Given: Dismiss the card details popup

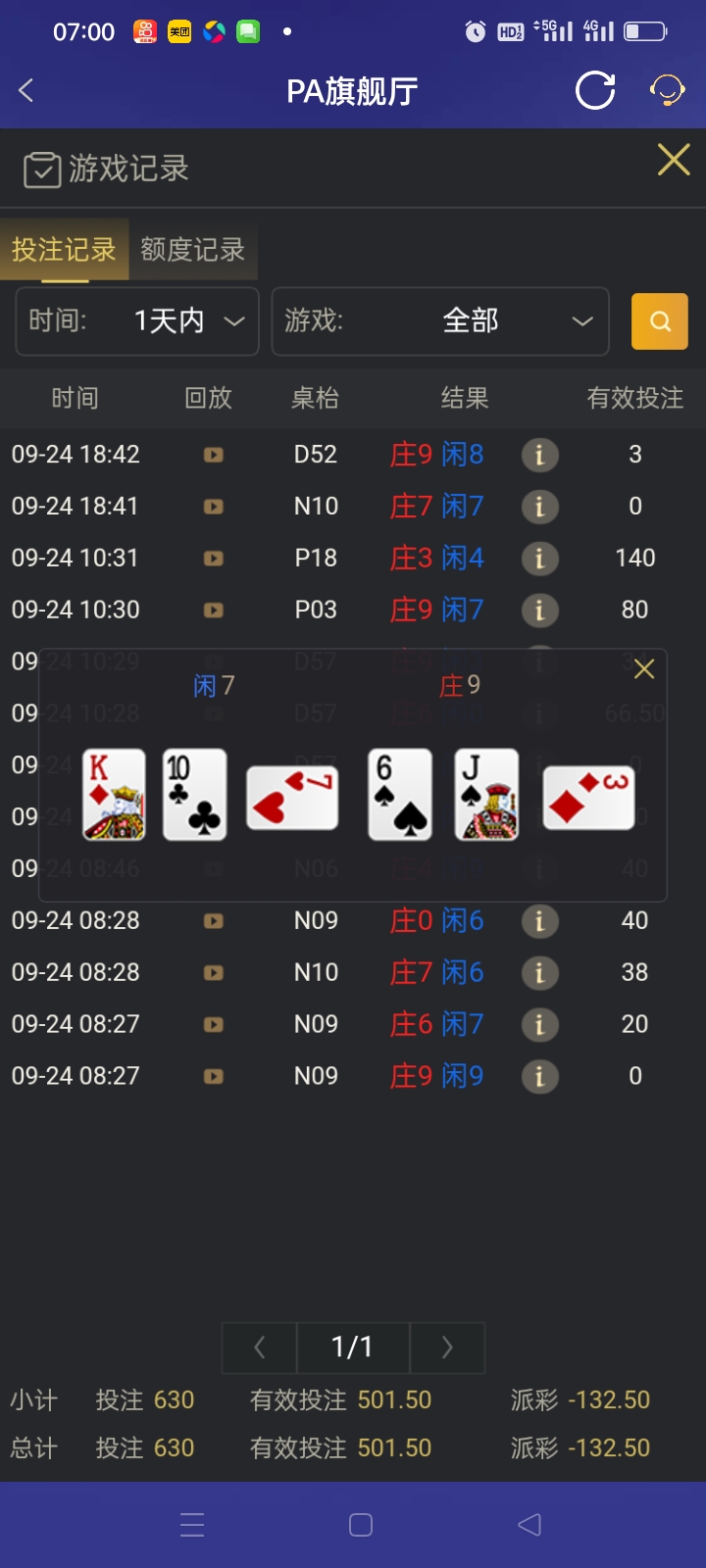Looking at the screenshot, I should (x=644, y=669).
